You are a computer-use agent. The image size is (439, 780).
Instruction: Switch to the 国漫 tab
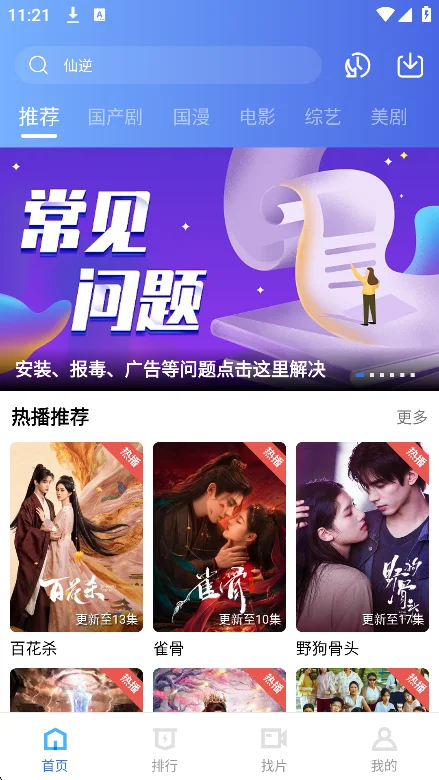[x=191, y=117]
